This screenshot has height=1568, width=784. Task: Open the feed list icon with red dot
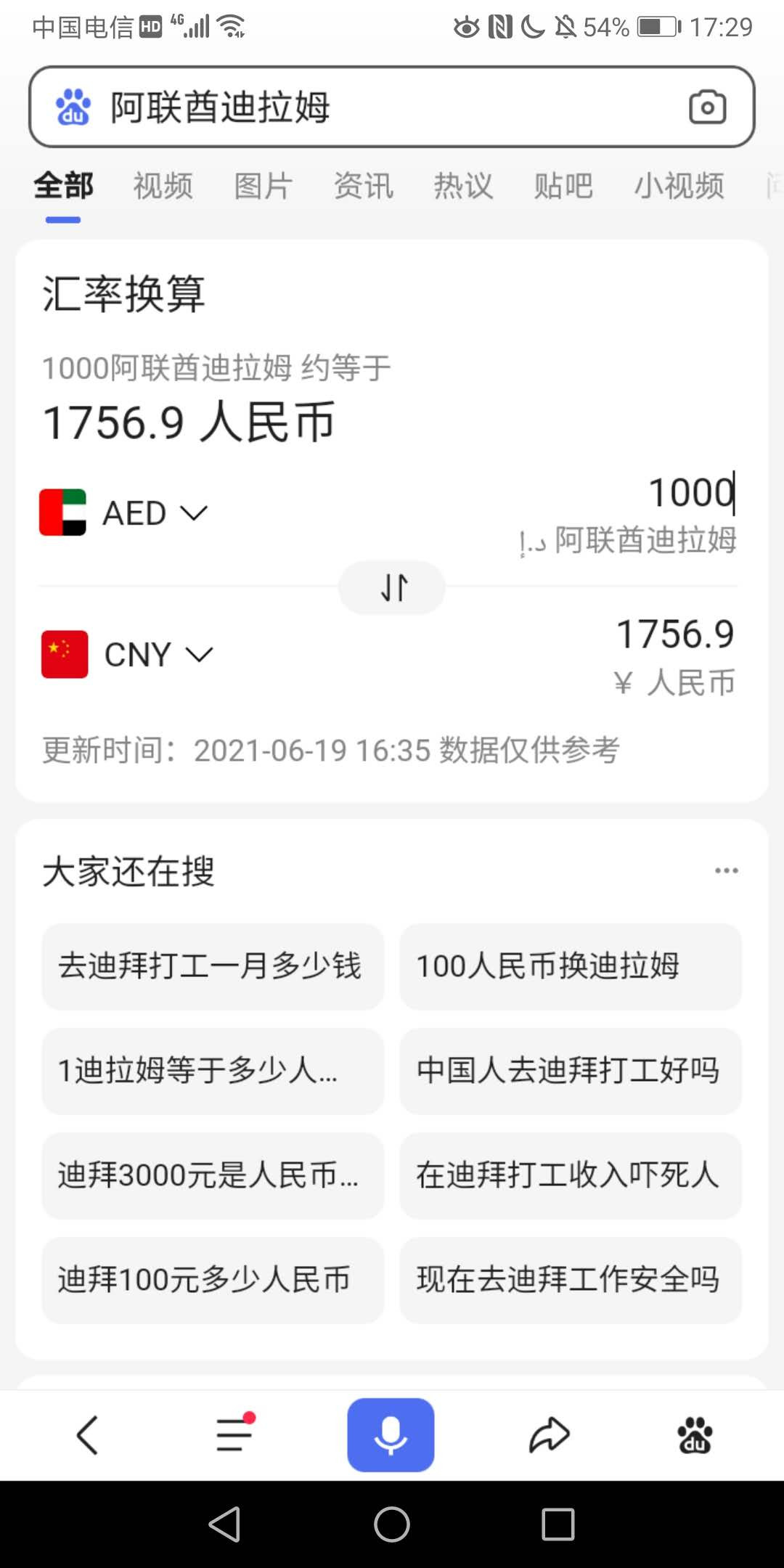click(x=231, y=1434)
